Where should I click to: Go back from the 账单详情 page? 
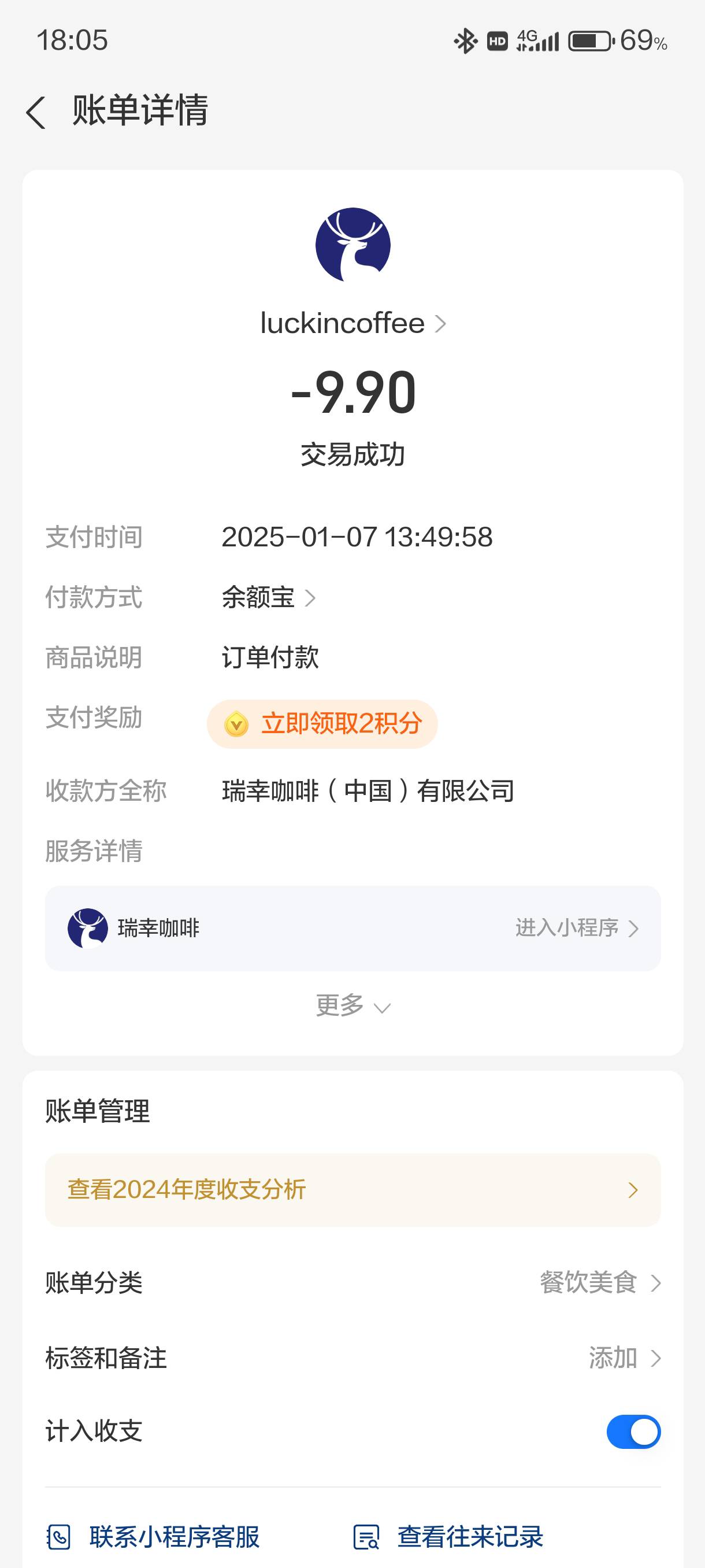[35, 113]
